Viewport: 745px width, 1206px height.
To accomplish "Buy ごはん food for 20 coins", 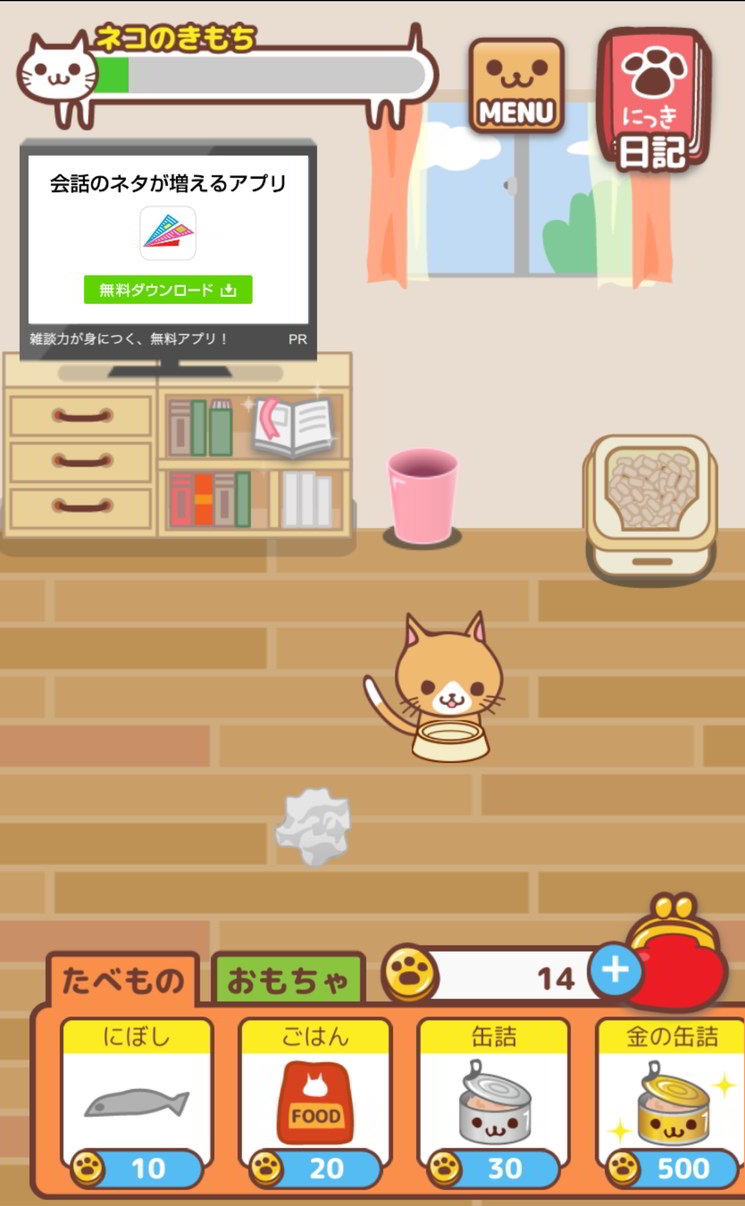I will [x=315, y=1102].
